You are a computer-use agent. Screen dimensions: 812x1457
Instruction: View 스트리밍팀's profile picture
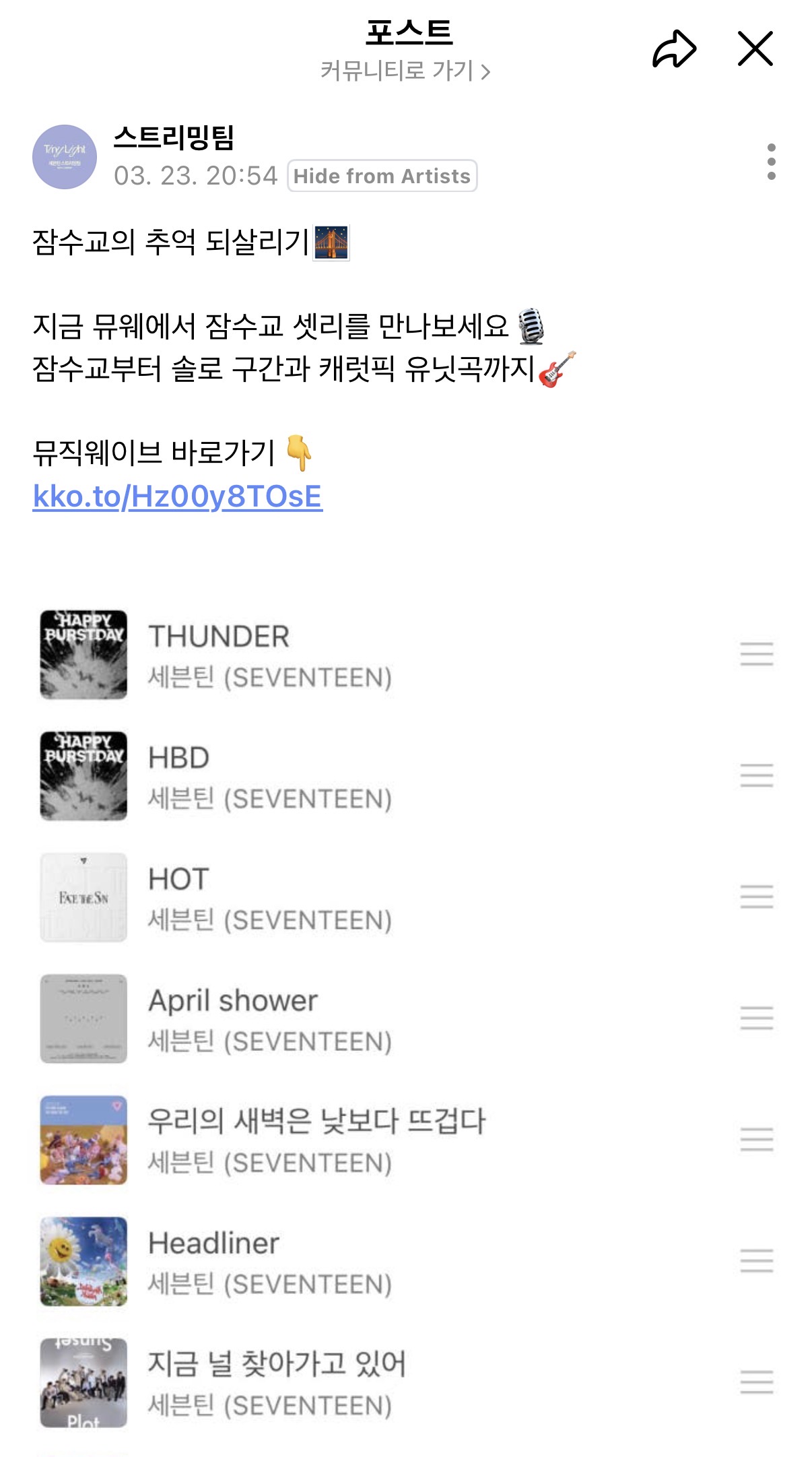pyautogui.click(x=65, y=157)
